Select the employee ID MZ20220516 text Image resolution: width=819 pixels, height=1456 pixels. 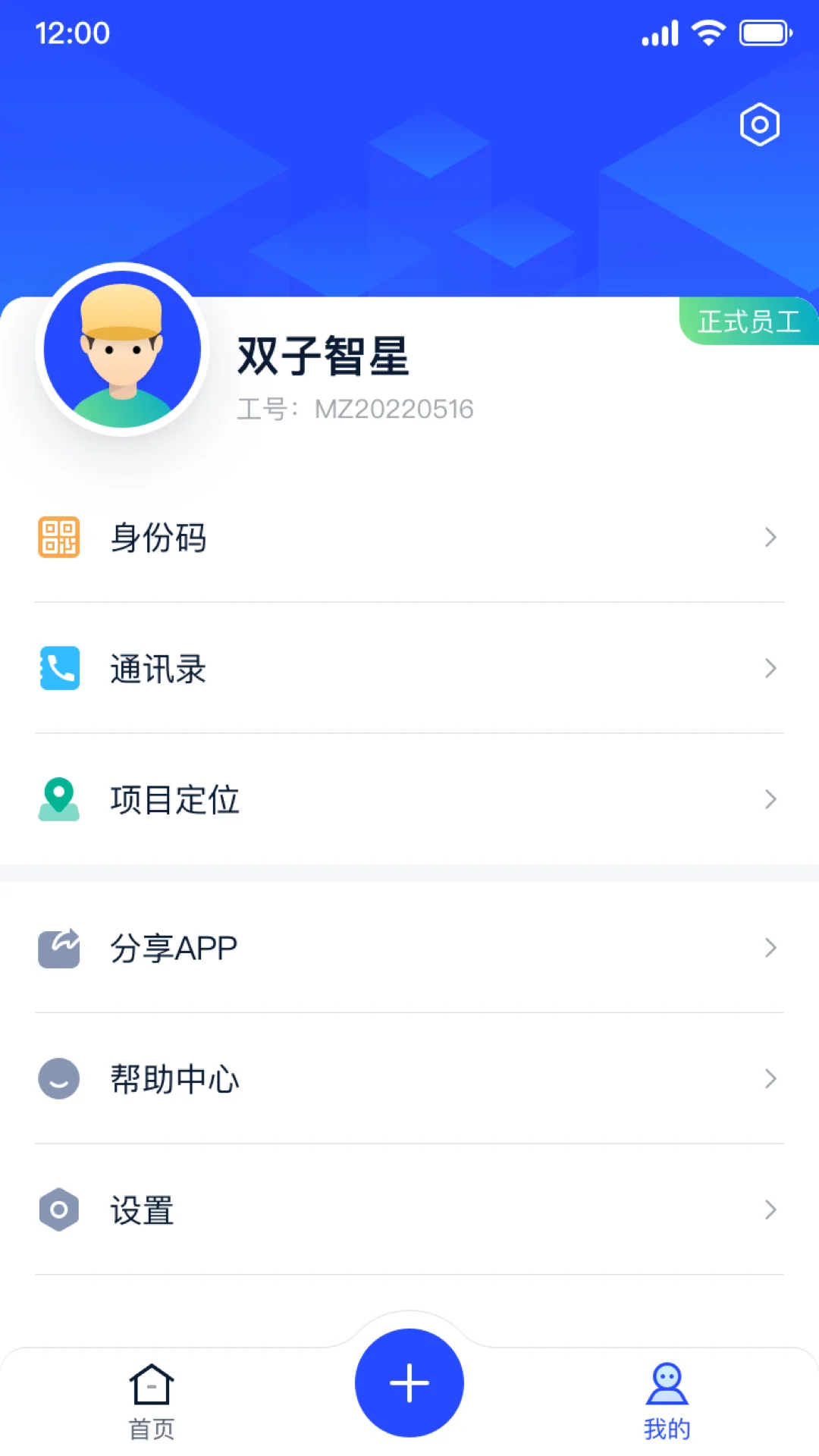[x=355, y=408]
